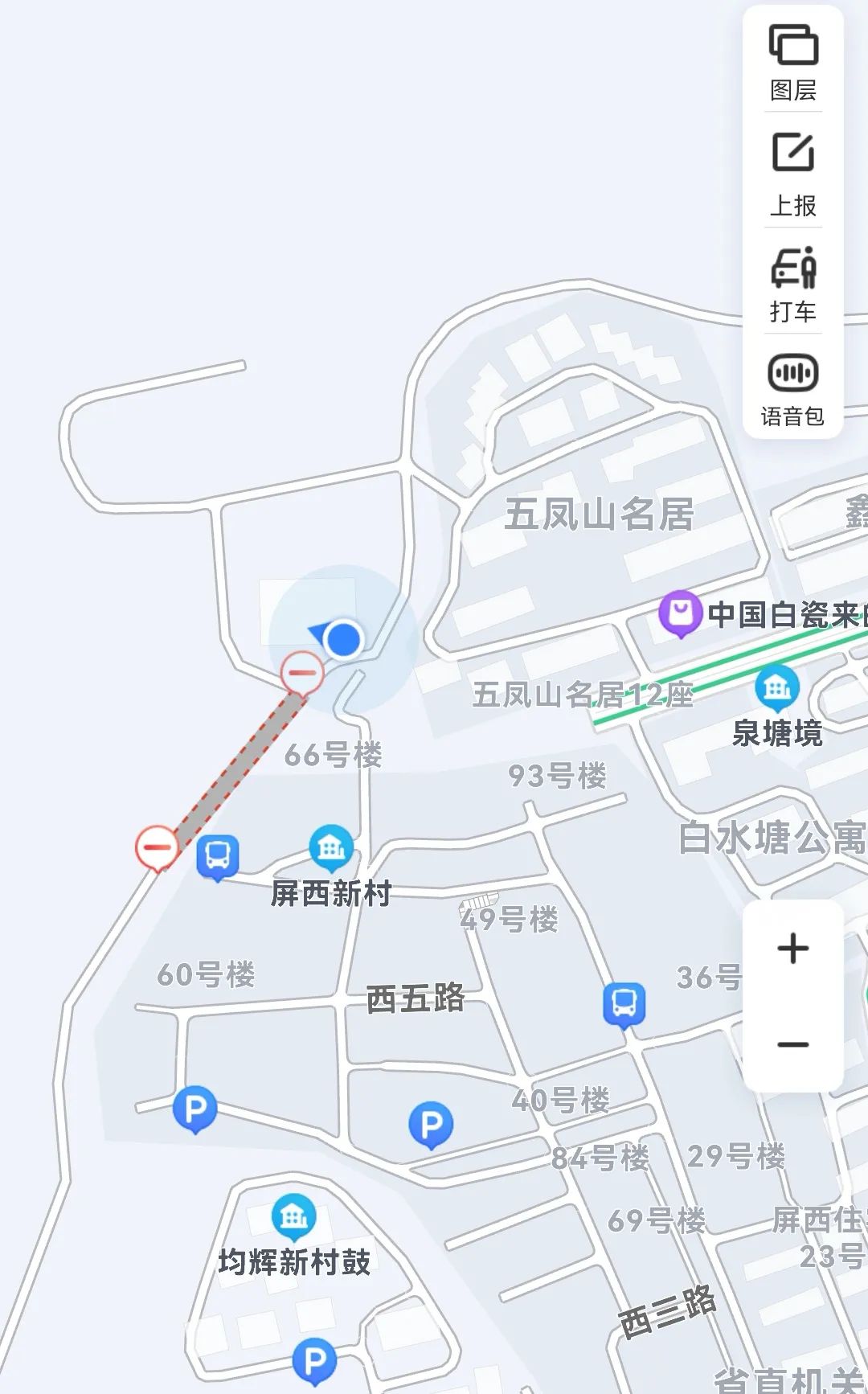Select the 均辉新村鼓 place marker
868x1394 pixels.
click(x=293, y=1217)
